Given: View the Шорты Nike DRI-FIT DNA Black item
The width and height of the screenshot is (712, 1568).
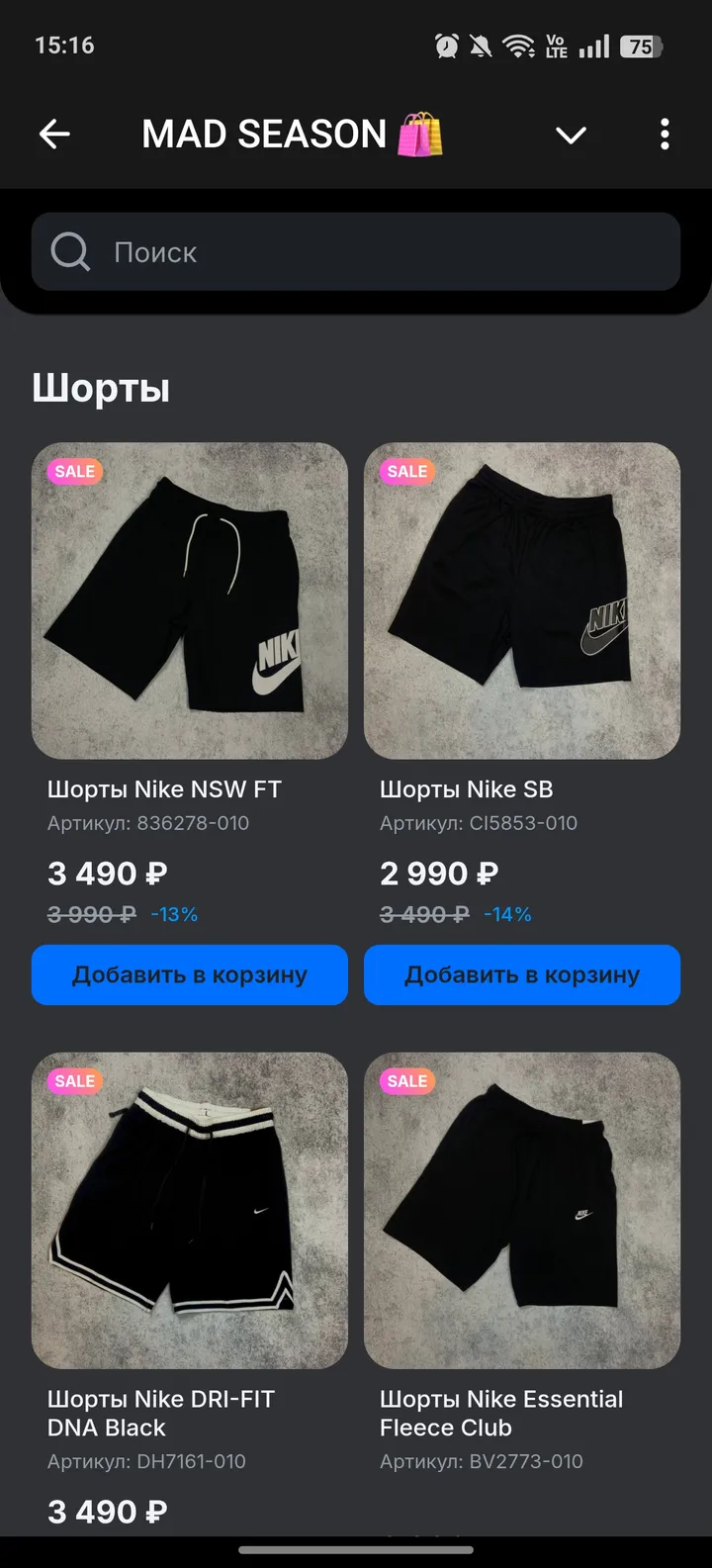Looking at the screenshot, I should click(190, 1211).
